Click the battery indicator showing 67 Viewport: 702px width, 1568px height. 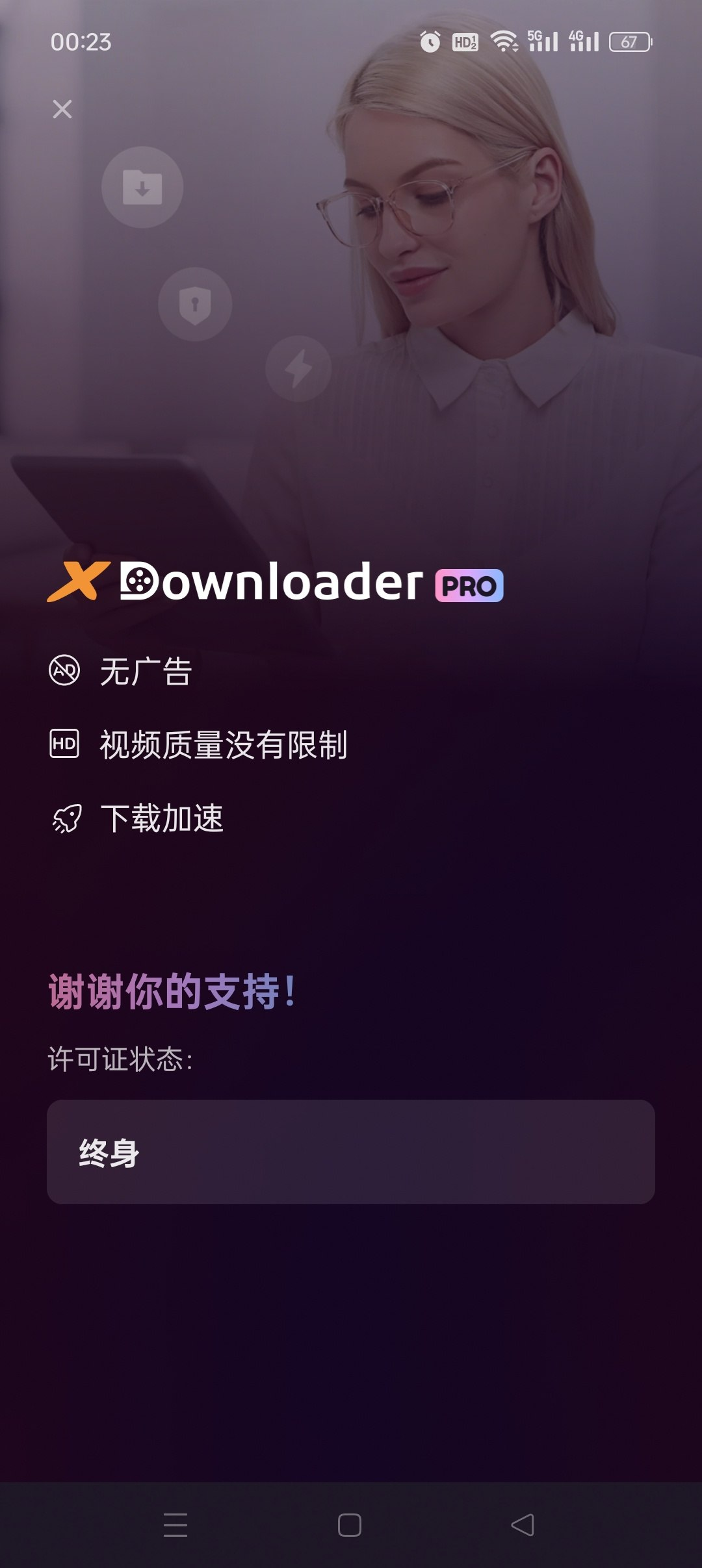point(627,41)
